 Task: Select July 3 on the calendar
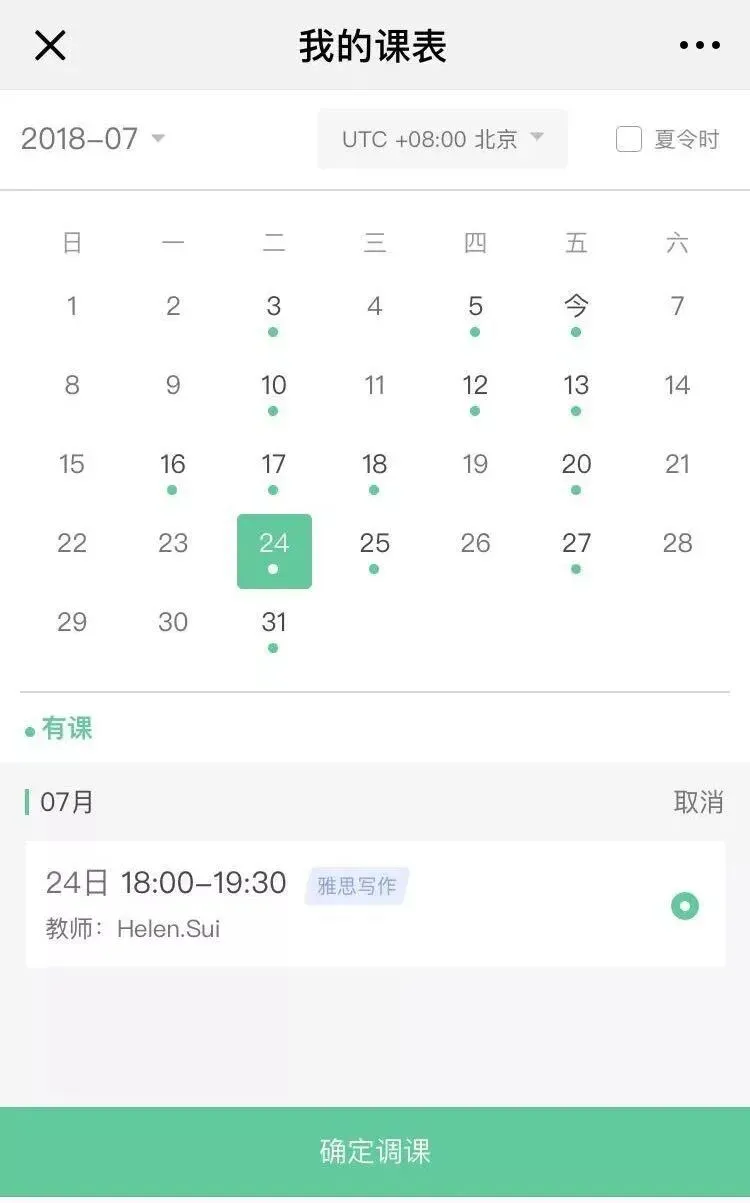coord(273,313)
